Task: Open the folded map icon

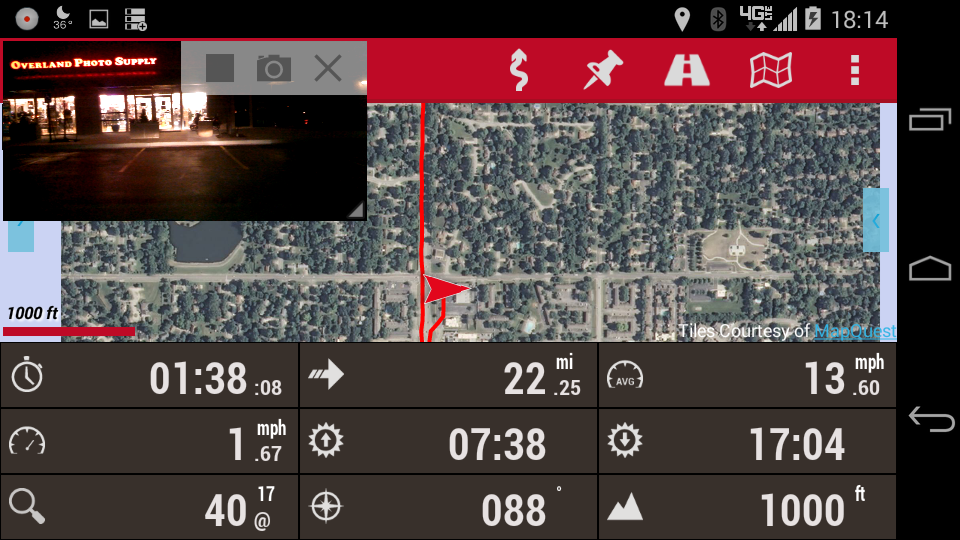Action: click(771, 70)
